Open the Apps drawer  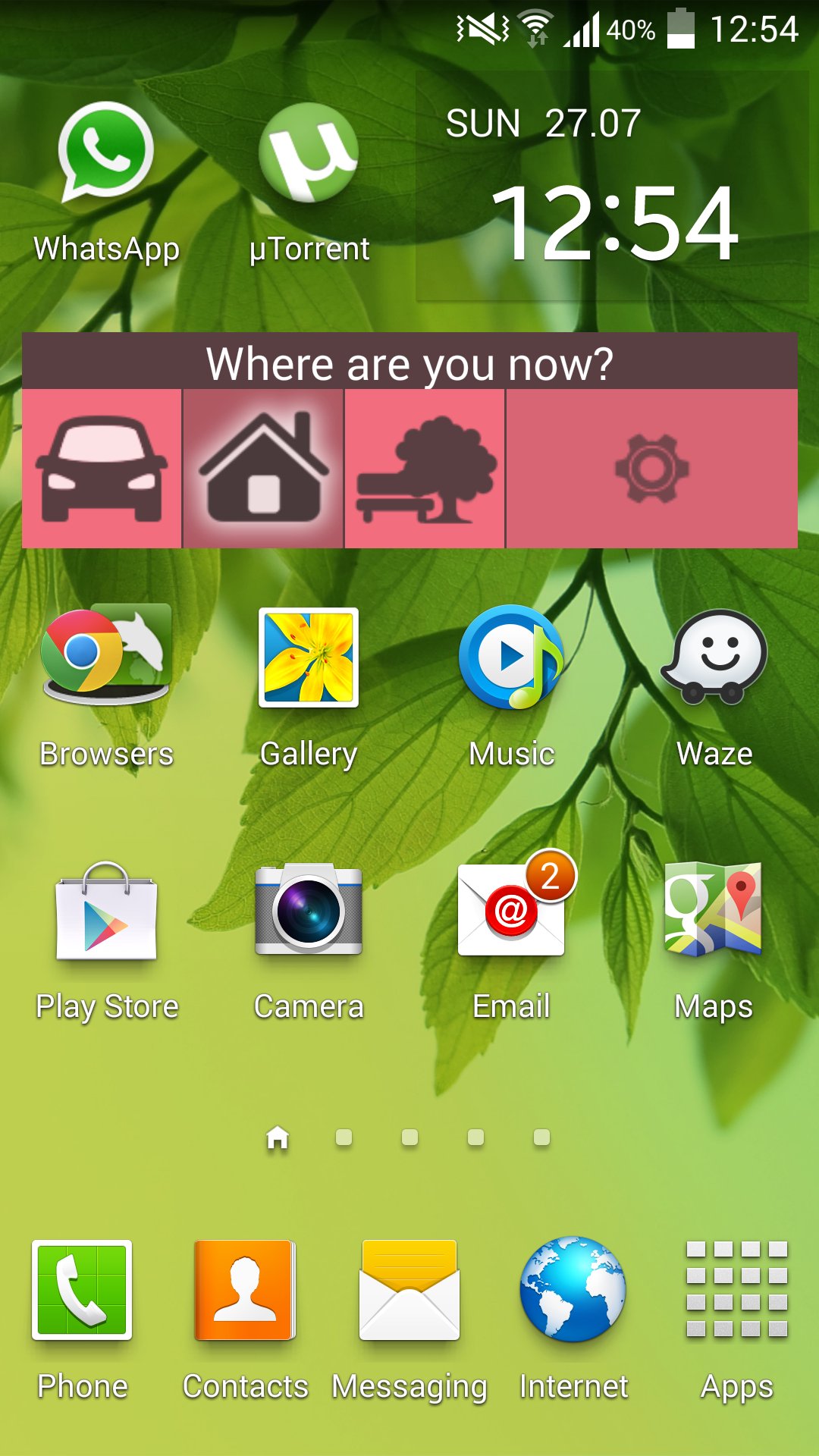(736, 1301)
